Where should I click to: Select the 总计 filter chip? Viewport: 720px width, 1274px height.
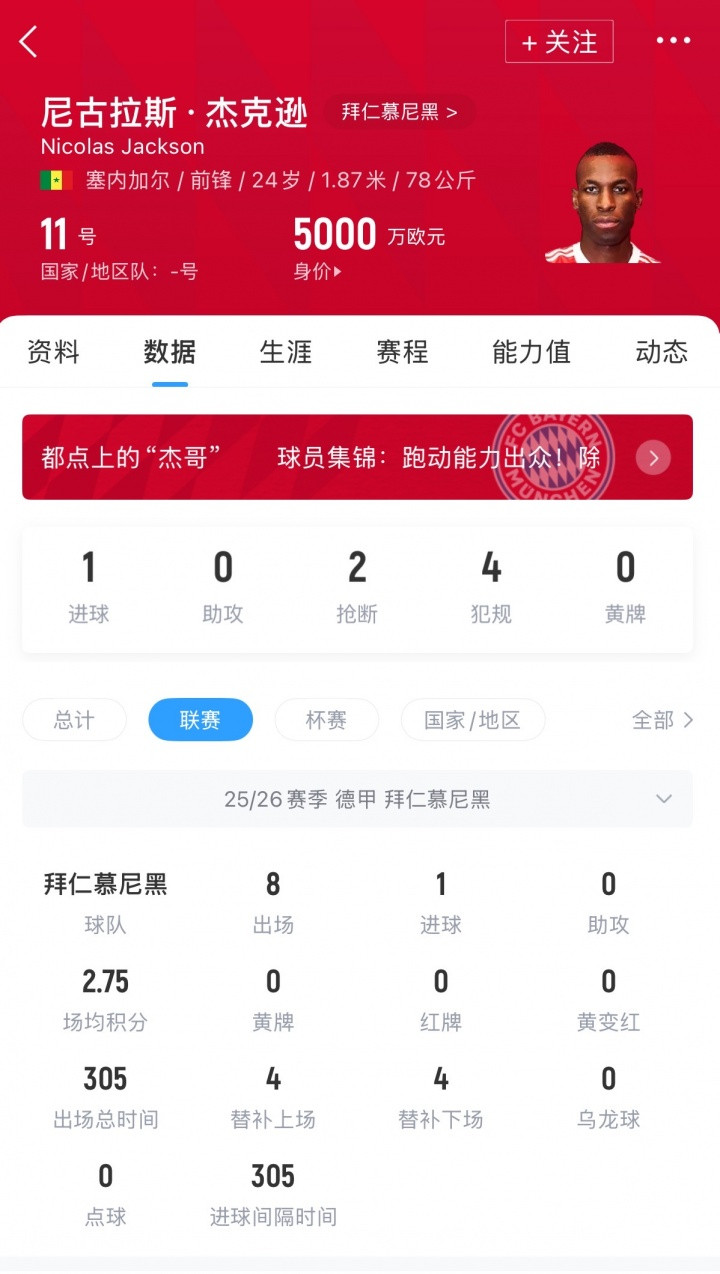(74, 720)
